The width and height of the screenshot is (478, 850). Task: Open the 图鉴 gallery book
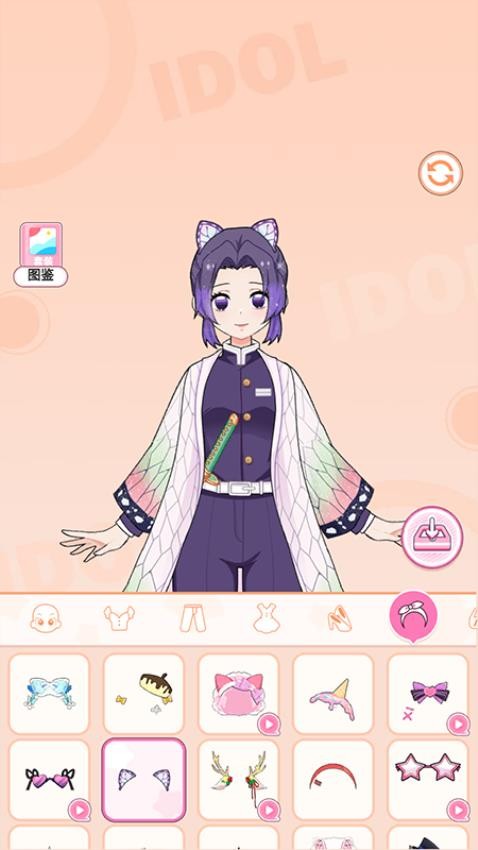[41, 254]
